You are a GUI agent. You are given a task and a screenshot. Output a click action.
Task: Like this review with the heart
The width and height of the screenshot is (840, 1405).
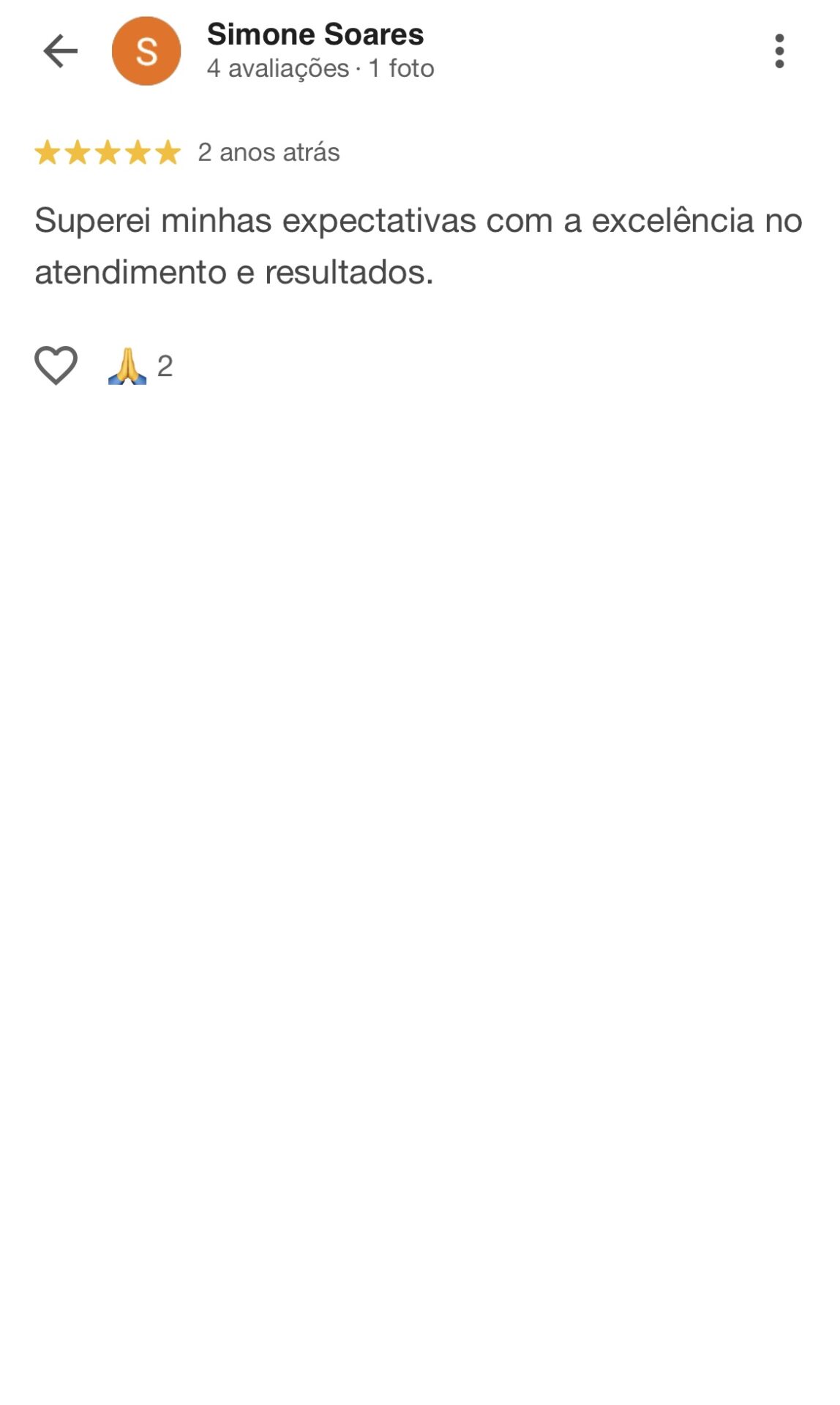point(56,364)
